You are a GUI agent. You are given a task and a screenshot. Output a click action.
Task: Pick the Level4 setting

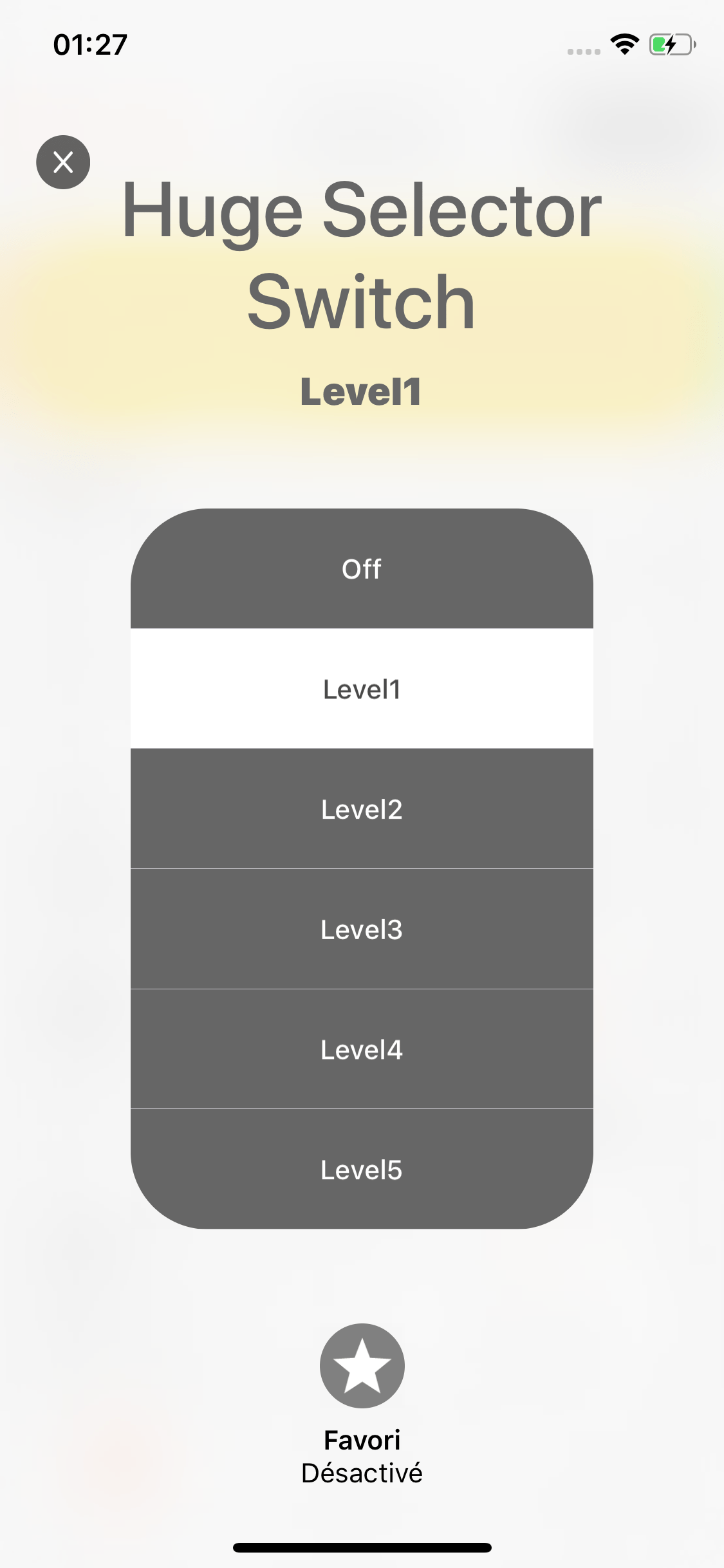coord(362,1050)
